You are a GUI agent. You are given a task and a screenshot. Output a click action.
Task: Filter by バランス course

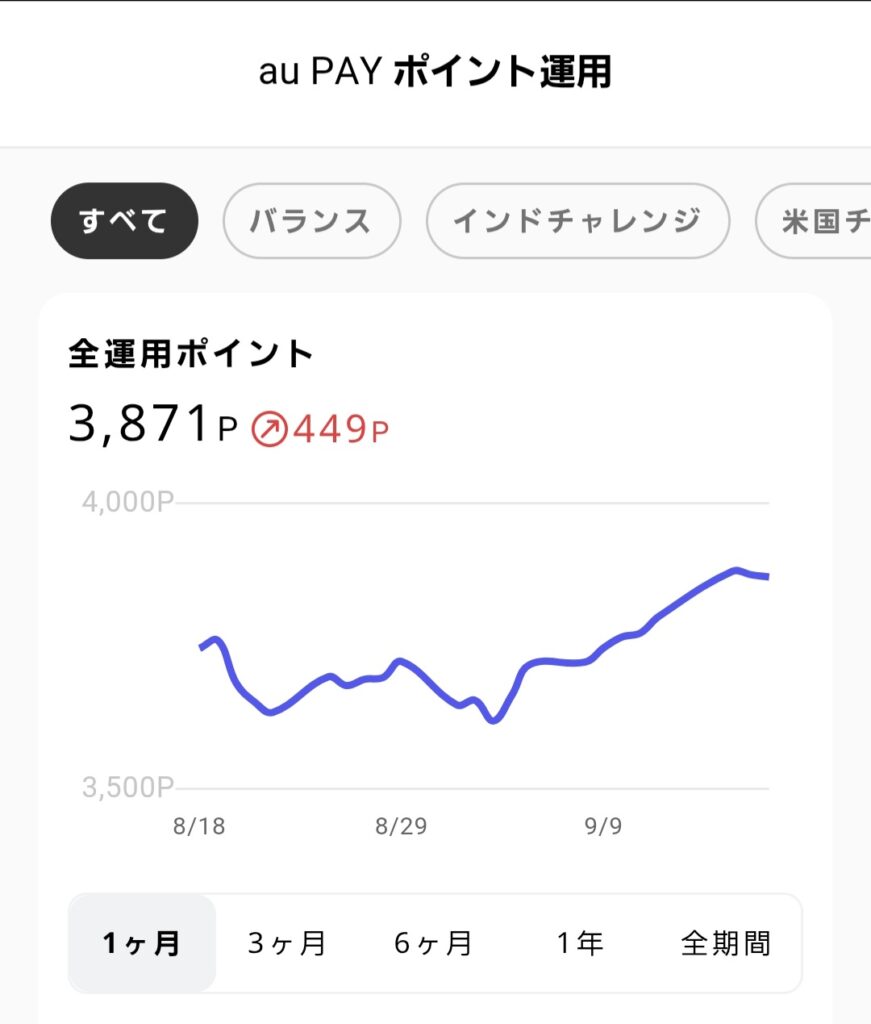coord(311,221)
